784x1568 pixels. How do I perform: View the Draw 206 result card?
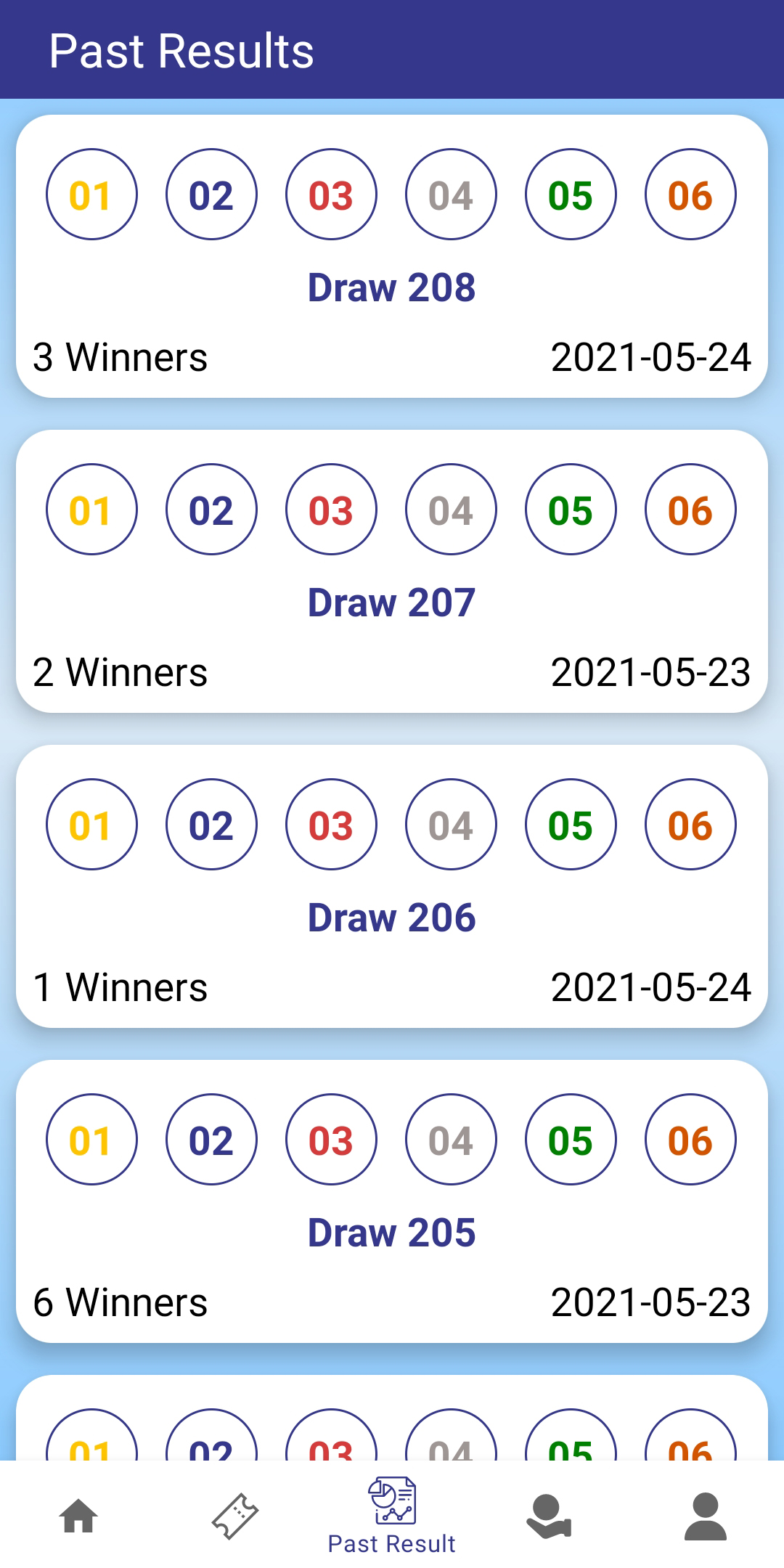click(x=392, y=886)
